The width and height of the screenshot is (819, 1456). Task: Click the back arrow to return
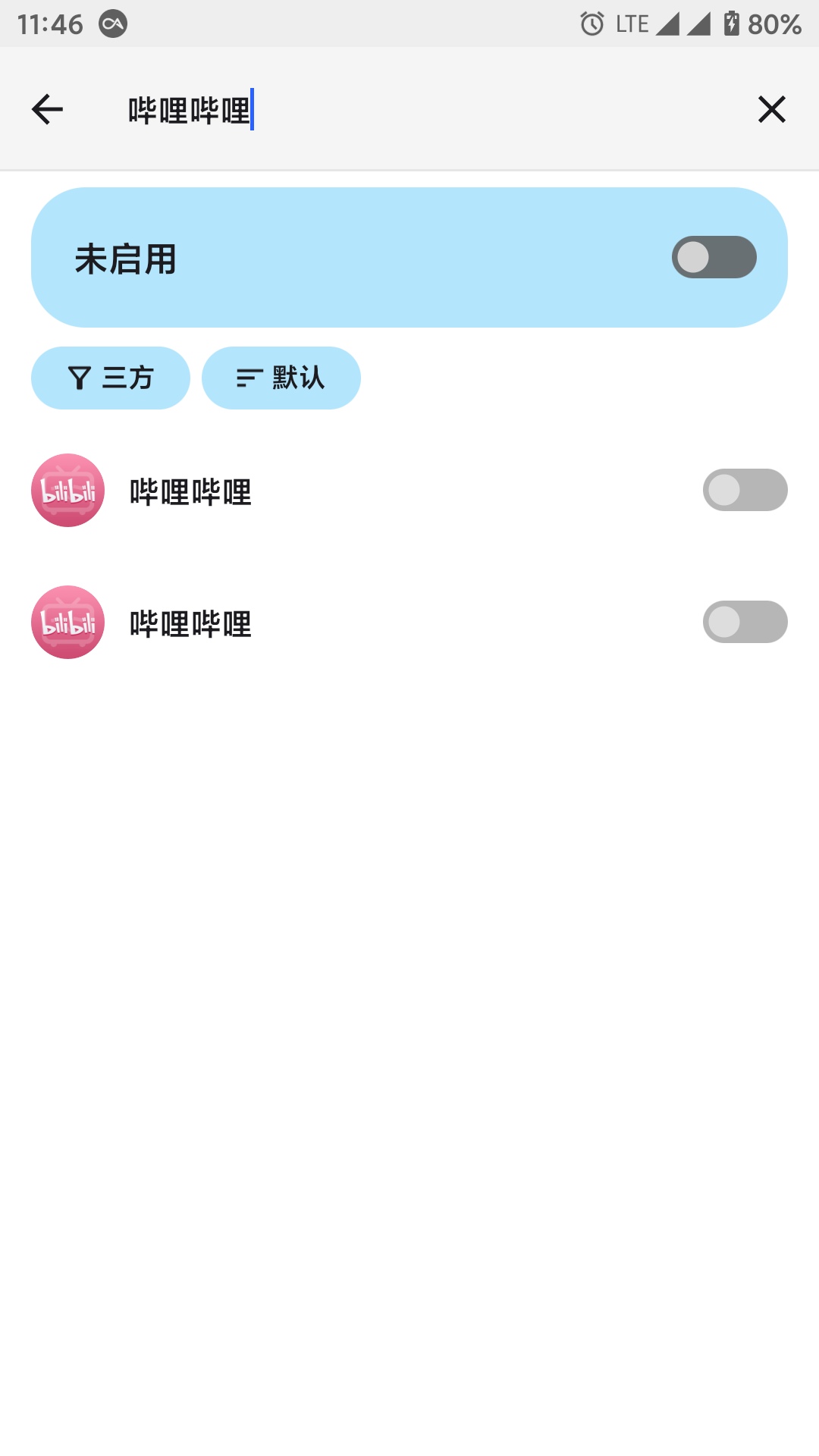pyautogui.click(x=47, y=108)
